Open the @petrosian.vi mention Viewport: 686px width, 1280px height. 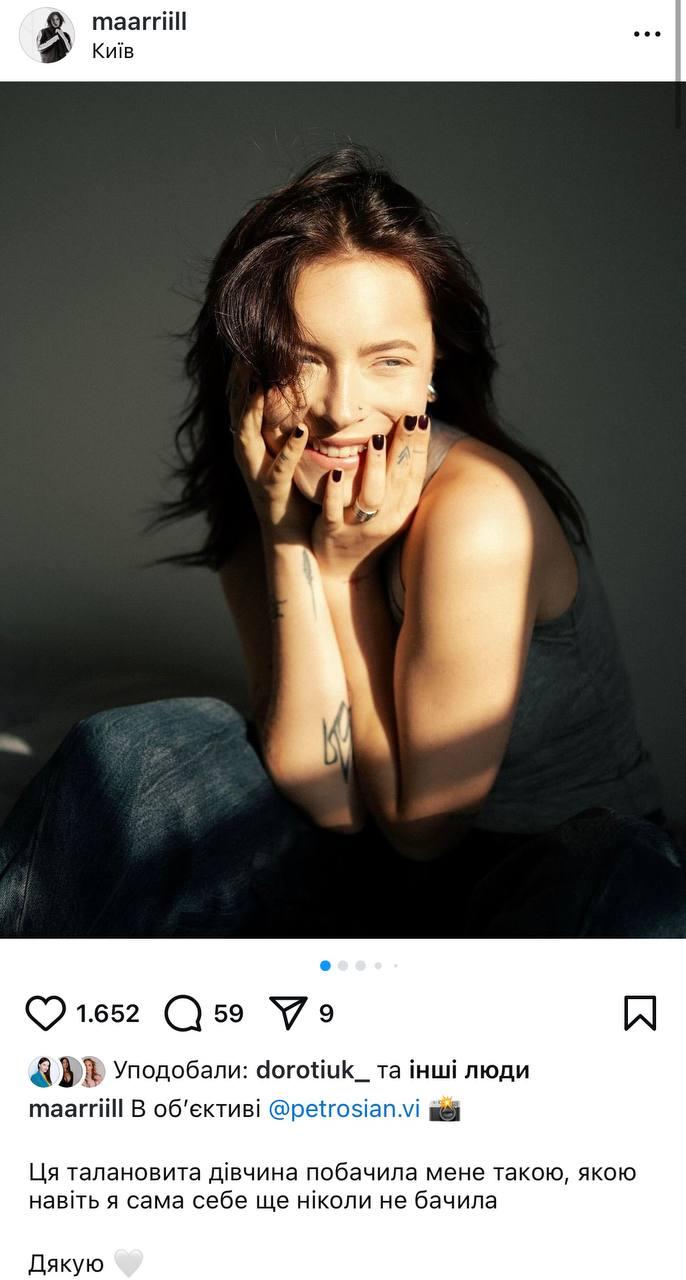pos(344,1109)
